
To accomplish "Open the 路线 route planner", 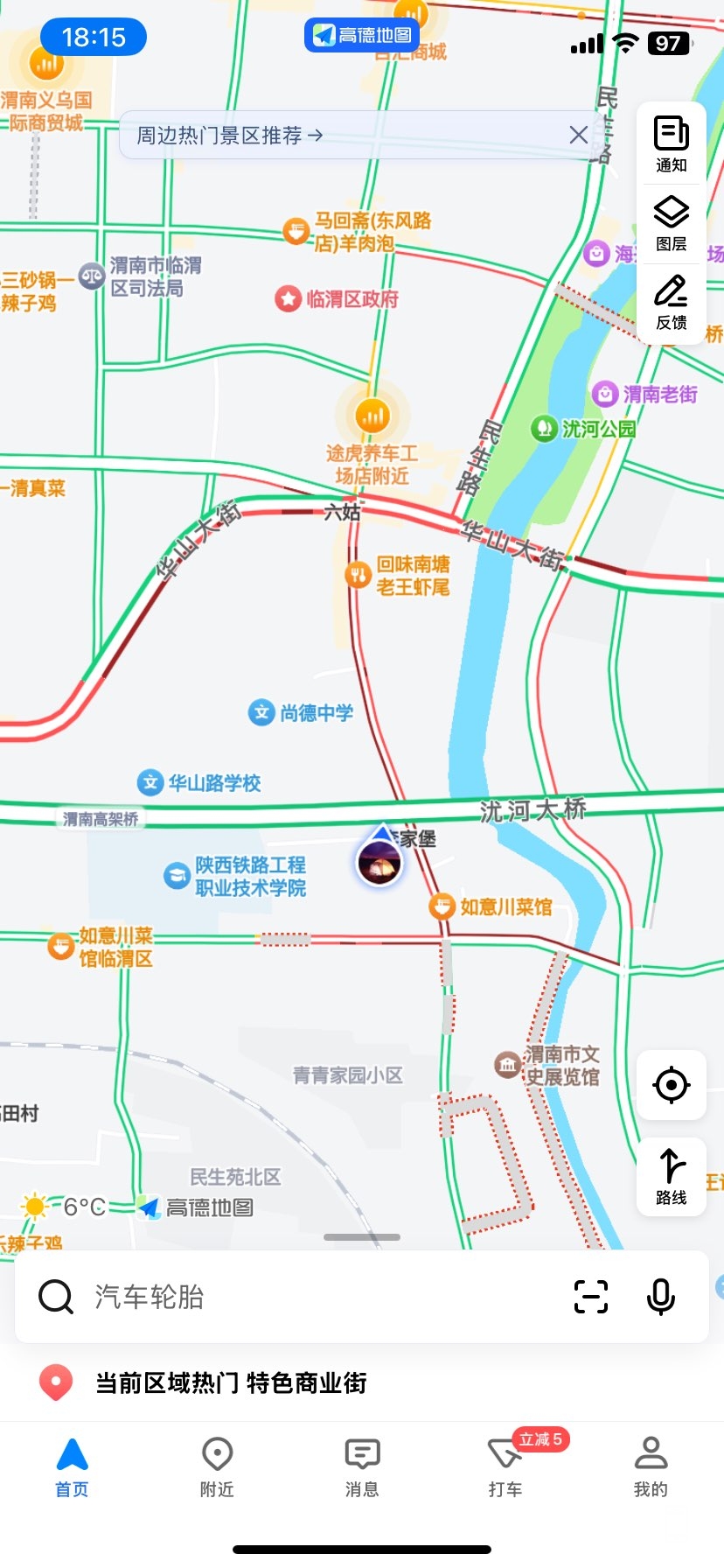I will coord(671,1176).
